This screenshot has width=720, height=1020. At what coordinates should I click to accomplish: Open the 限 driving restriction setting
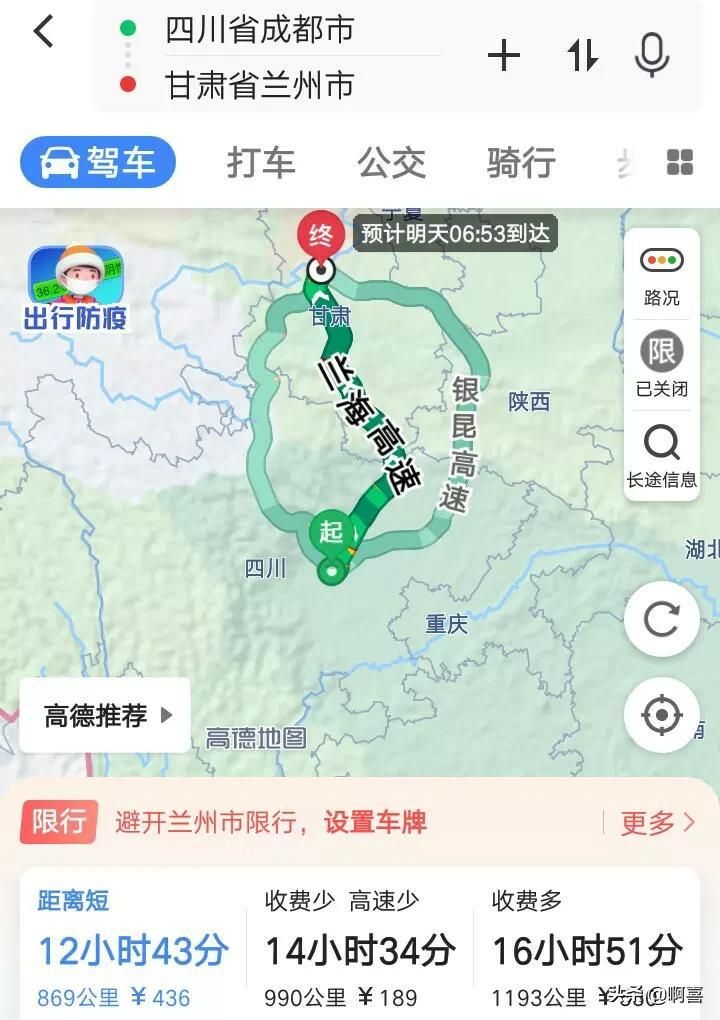[661, 364]
